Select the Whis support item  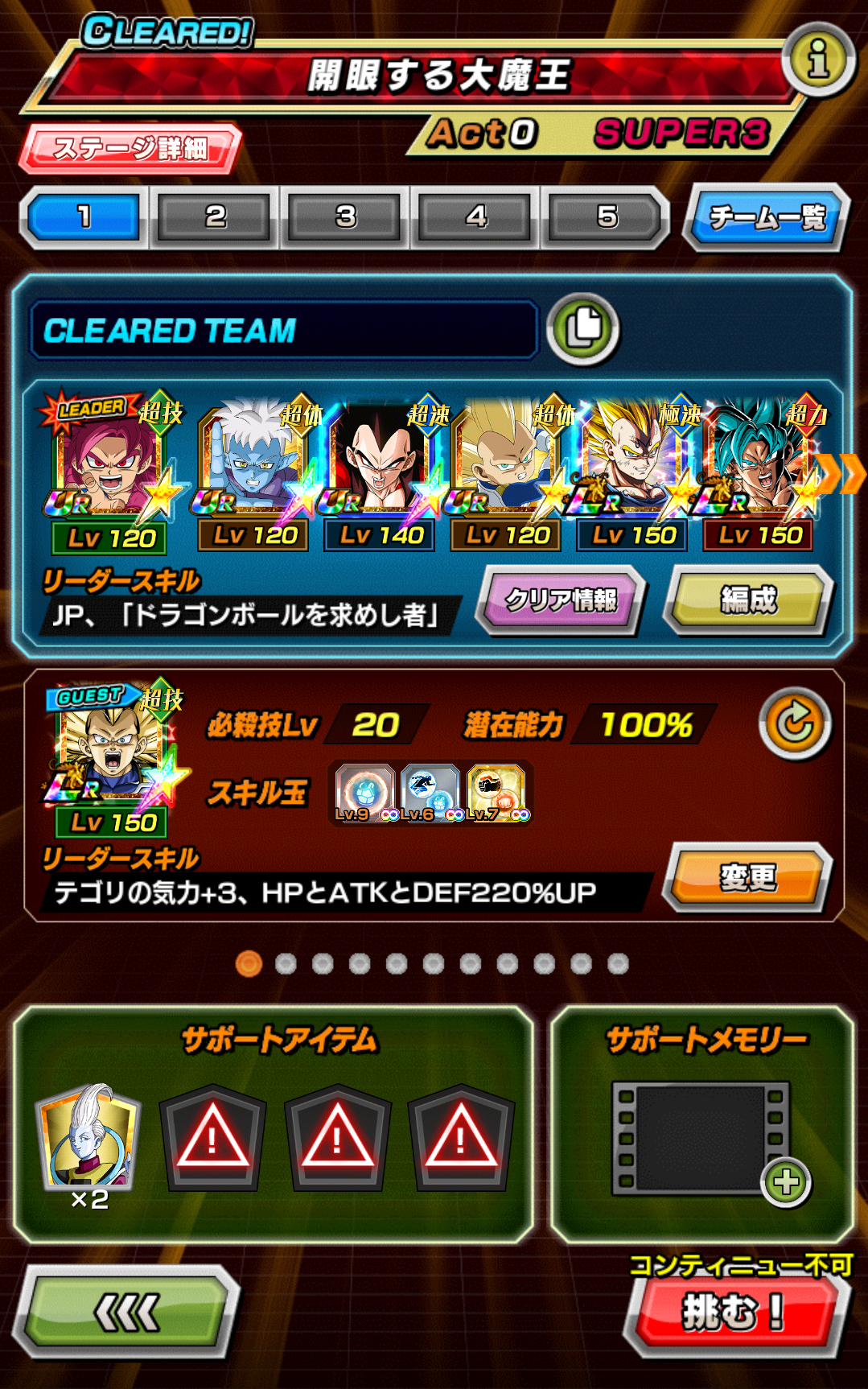click(x=88, y=1139)
